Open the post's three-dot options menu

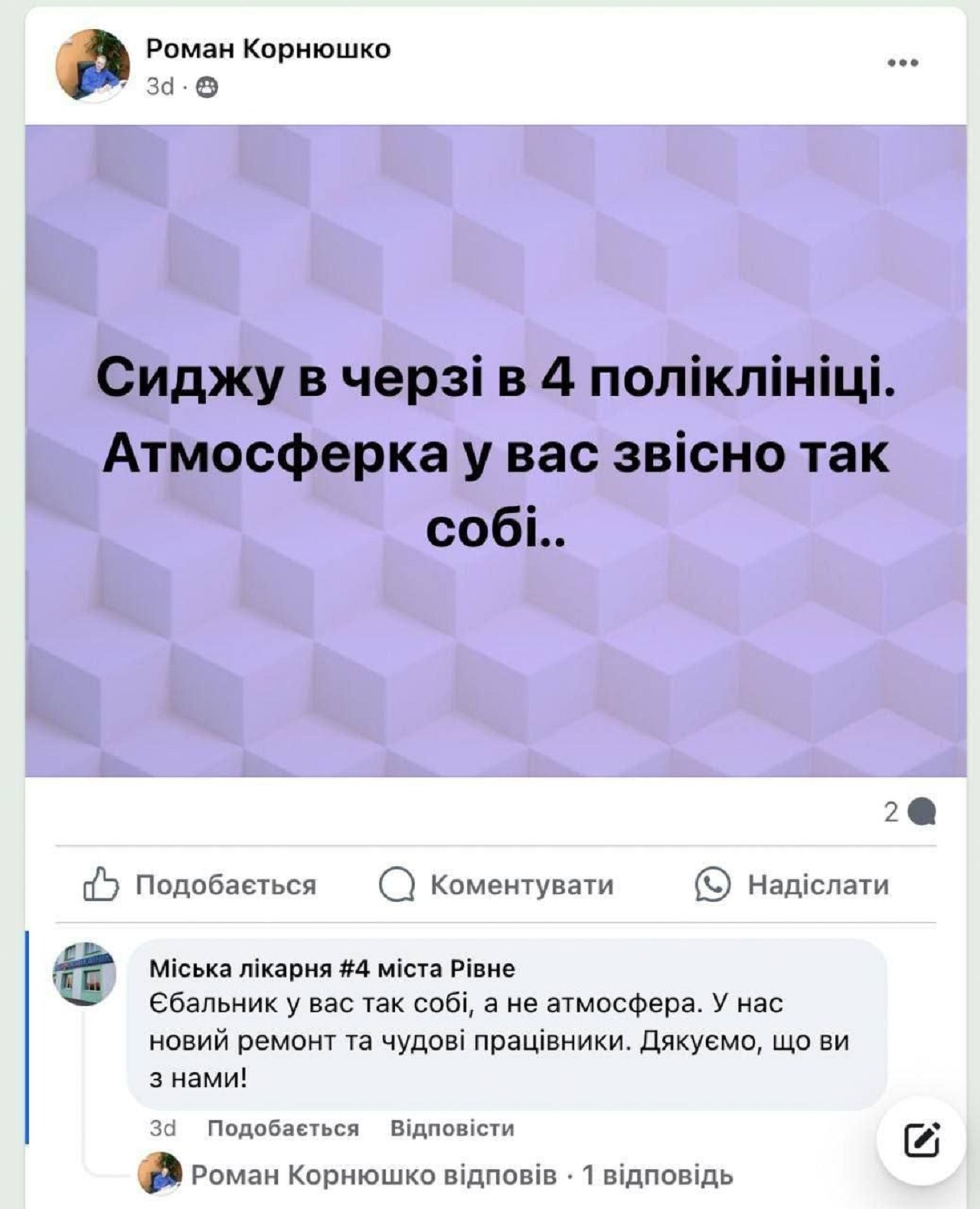(903, 63)
